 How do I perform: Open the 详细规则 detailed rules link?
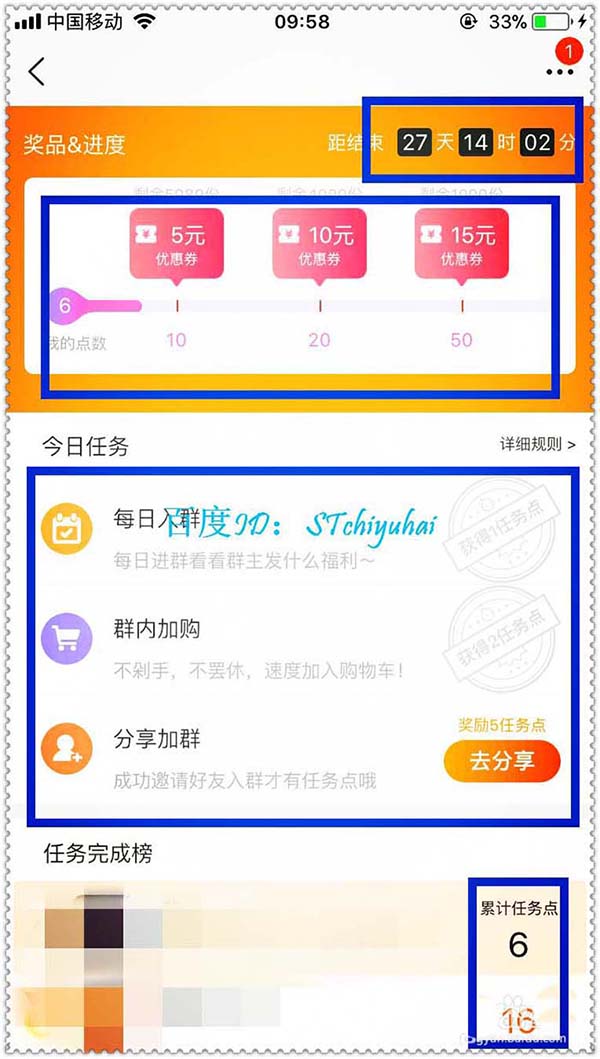pos(537,444)
